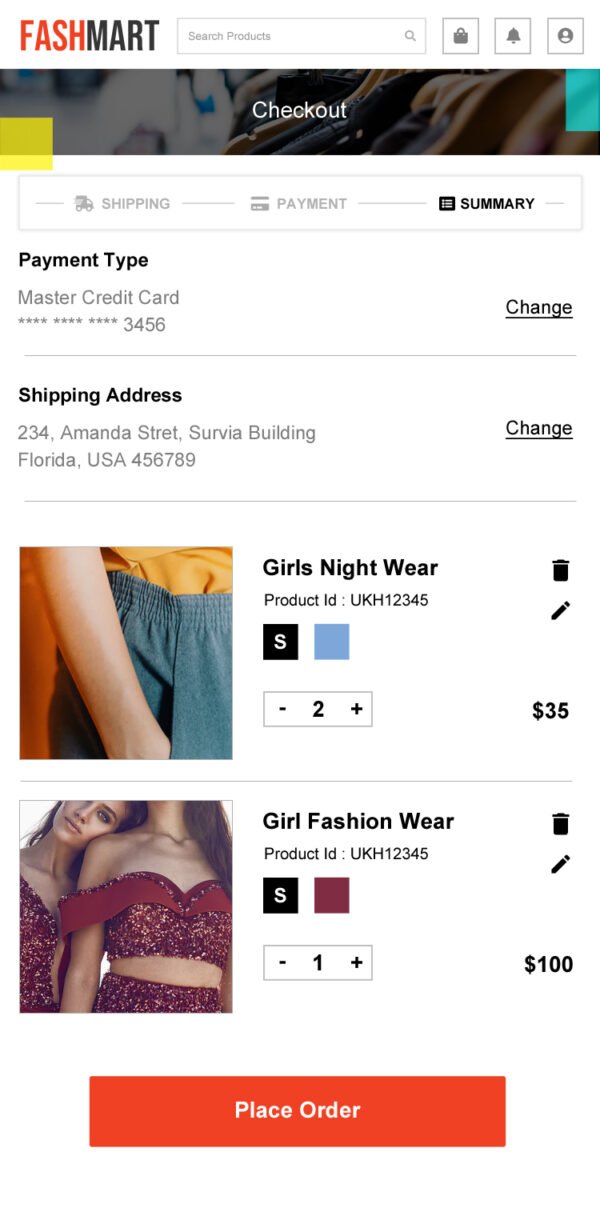Screen dimensions: 600x1208
Task: Open the shopping bag icon
Action: tap(461, 36)
